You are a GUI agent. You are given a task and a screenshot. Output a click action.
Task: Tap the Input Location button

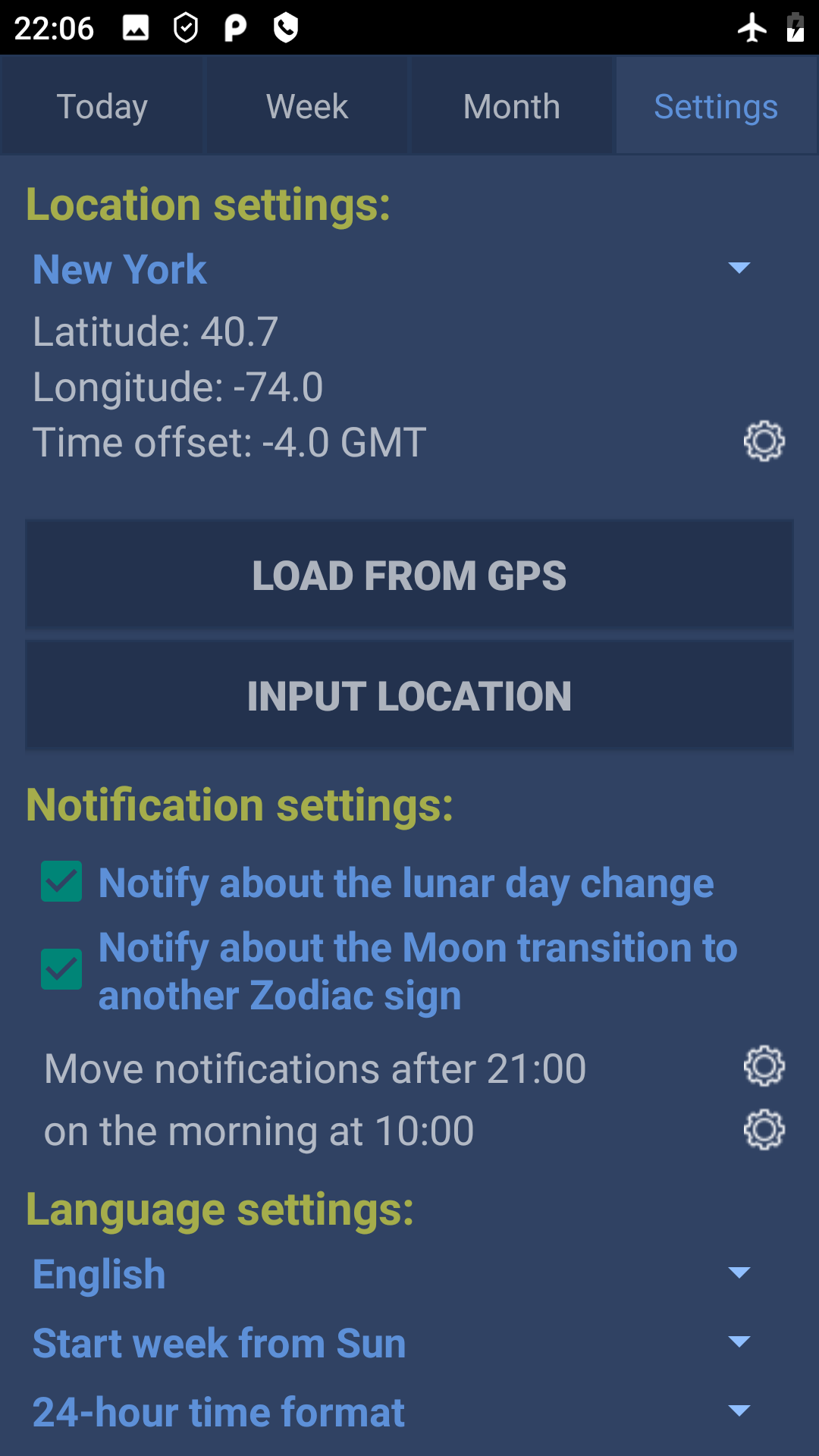(x=409, y=696)
